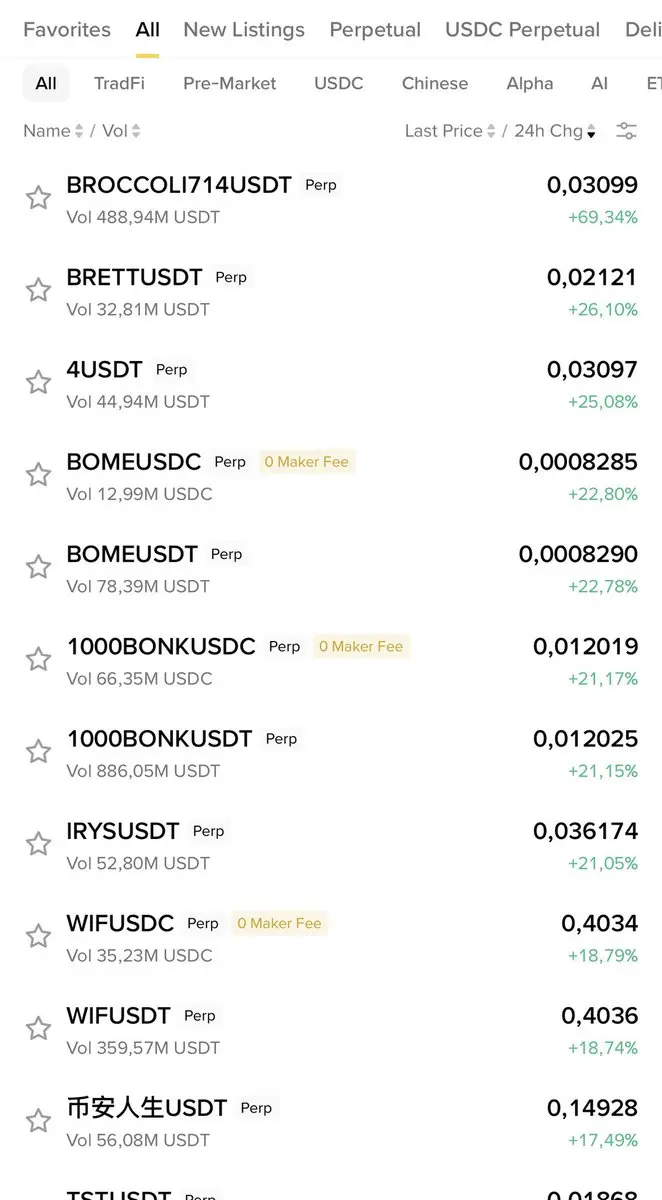Star the 4USDT pair
662x1200 pixels.
click(x=38, y=382)
